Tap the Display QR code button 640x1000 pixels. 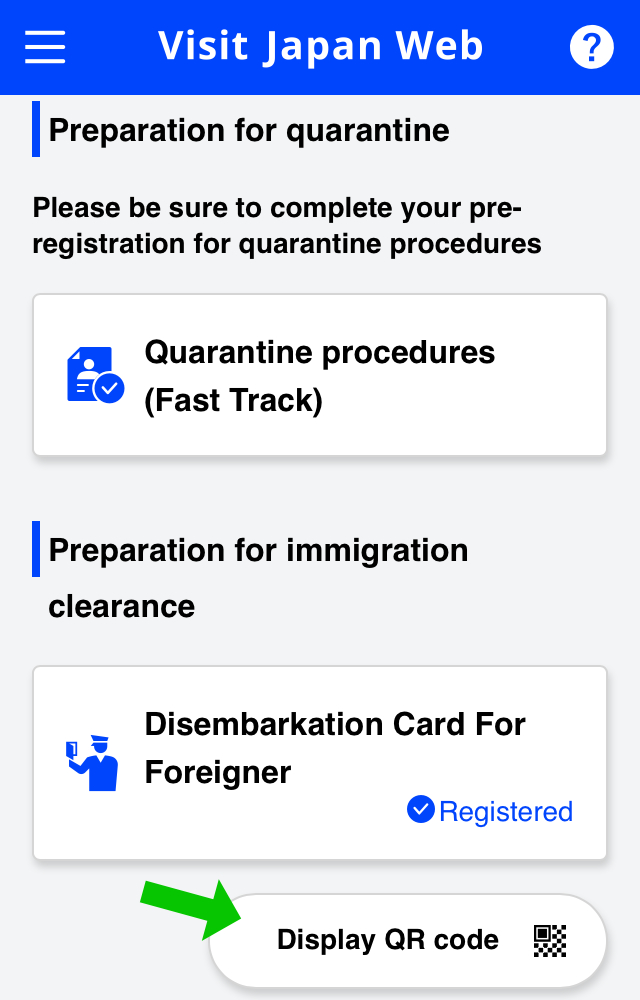pyautogui.click(x=408, y=940)
